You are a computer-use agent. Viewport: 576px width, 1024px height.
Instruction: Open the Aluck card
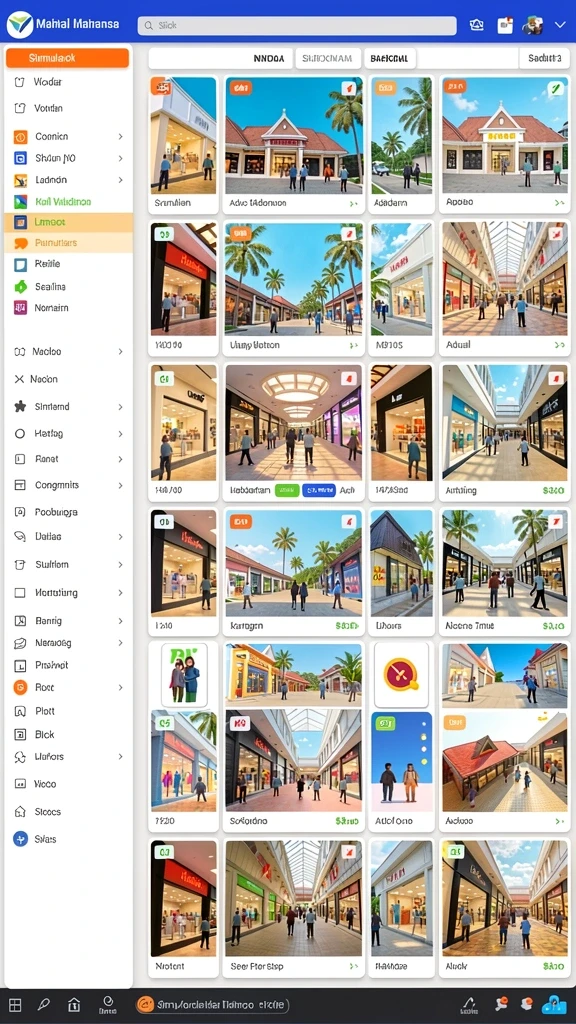pos(504,908)
